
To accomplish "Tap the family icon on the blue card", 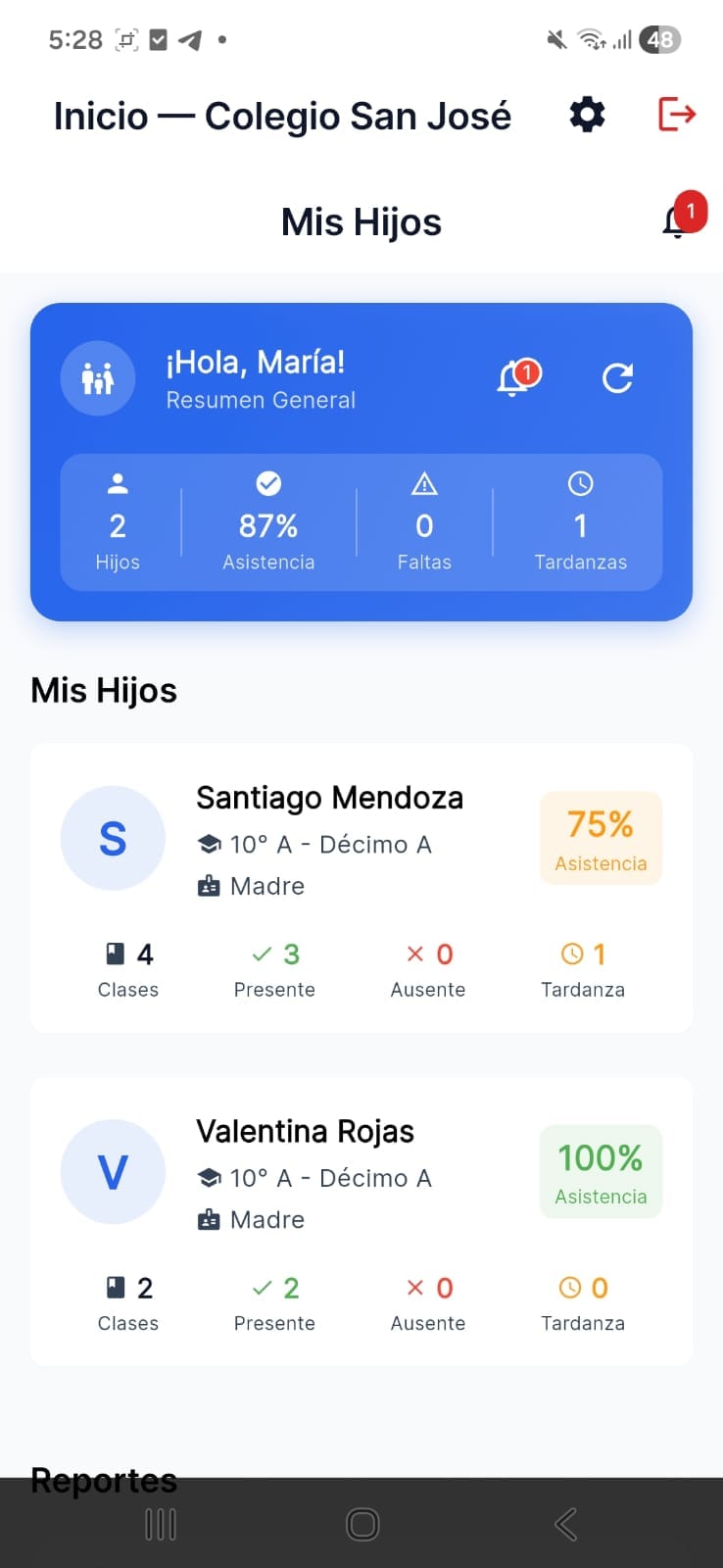I will point(98,378).
